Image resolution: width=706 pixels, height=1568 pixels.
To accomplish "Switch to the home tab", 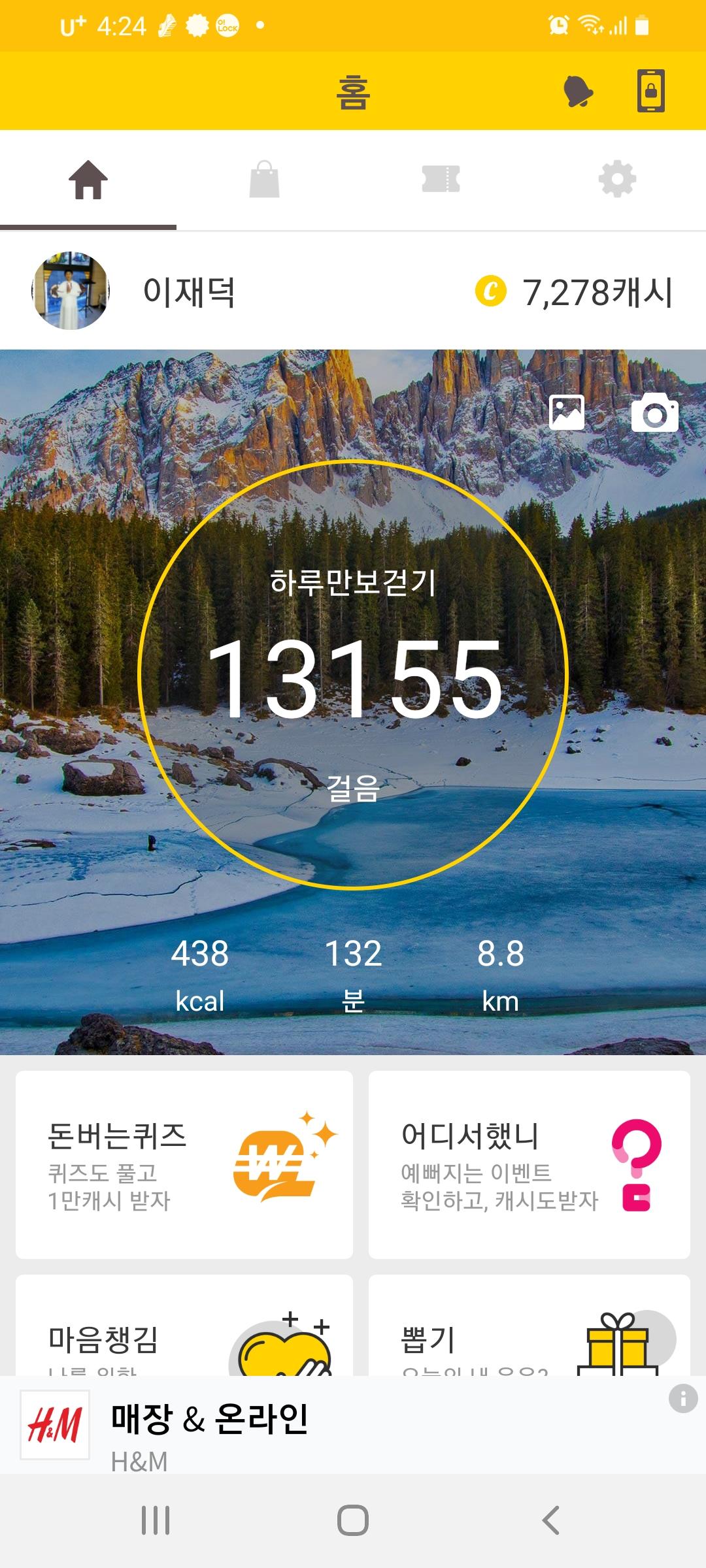I will (88, 180).
